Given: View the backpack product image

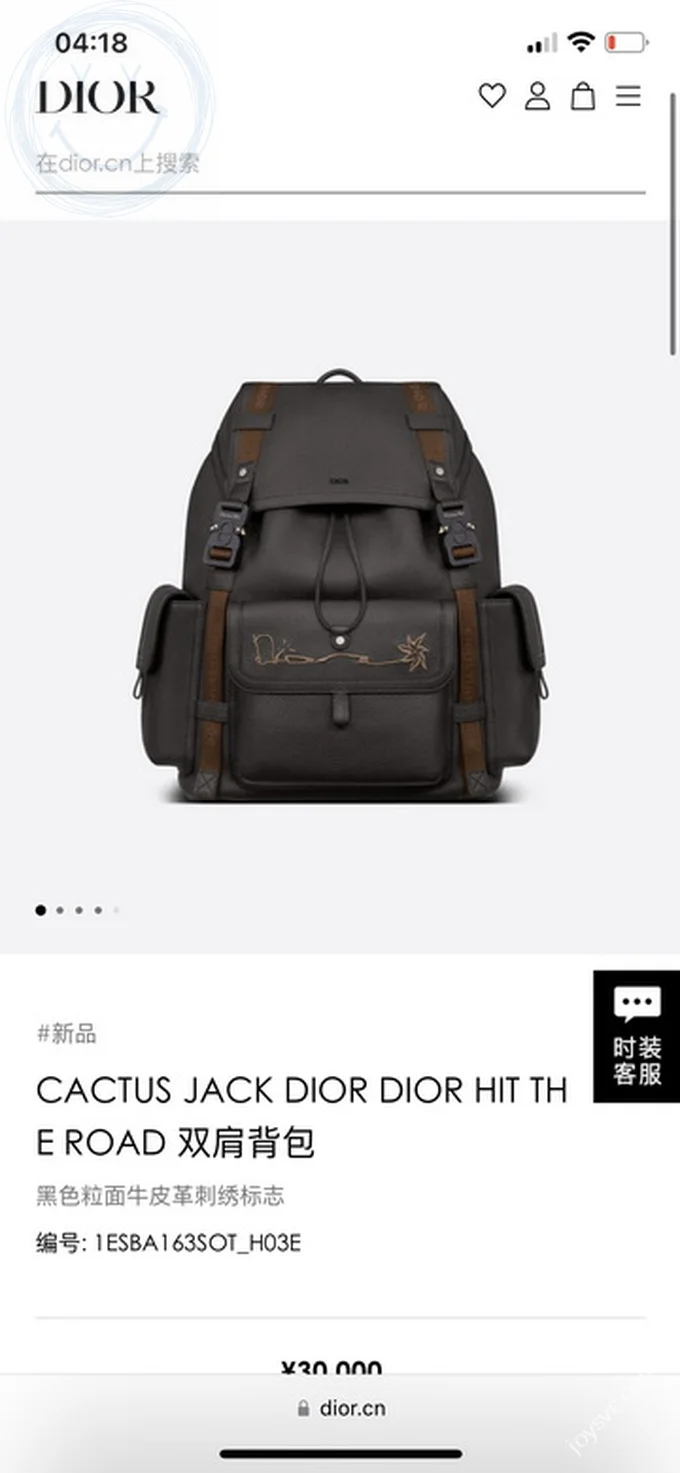Looking at the screenshot, I should point(339,586).
